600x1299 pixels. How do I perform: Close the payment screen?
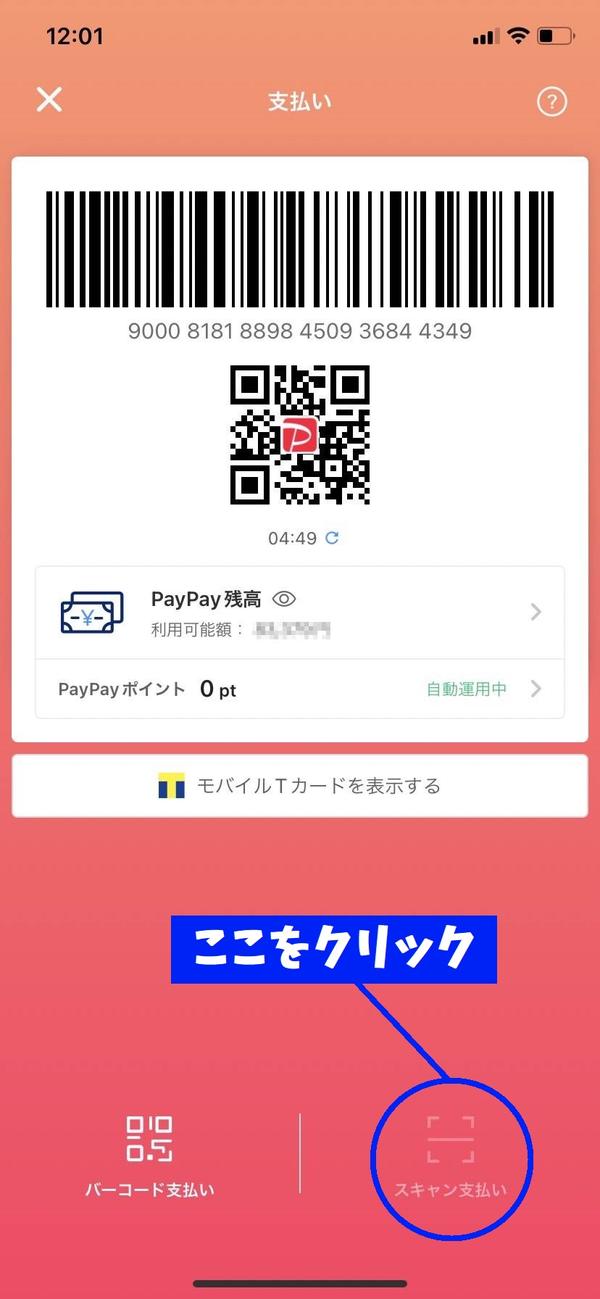click(x=49, y=100)
